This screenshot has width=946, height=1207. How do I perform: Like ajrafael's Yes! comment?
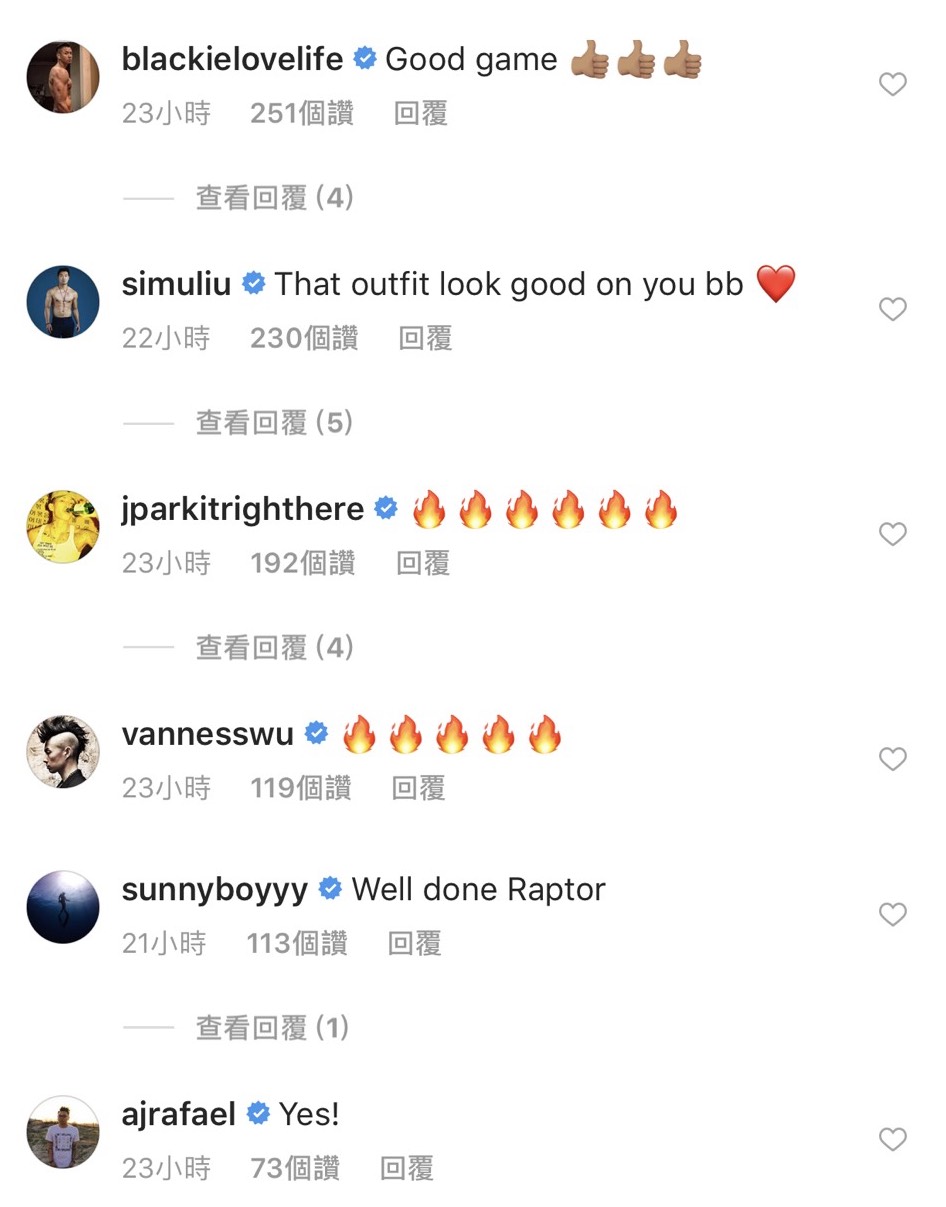click(892, 1140)
